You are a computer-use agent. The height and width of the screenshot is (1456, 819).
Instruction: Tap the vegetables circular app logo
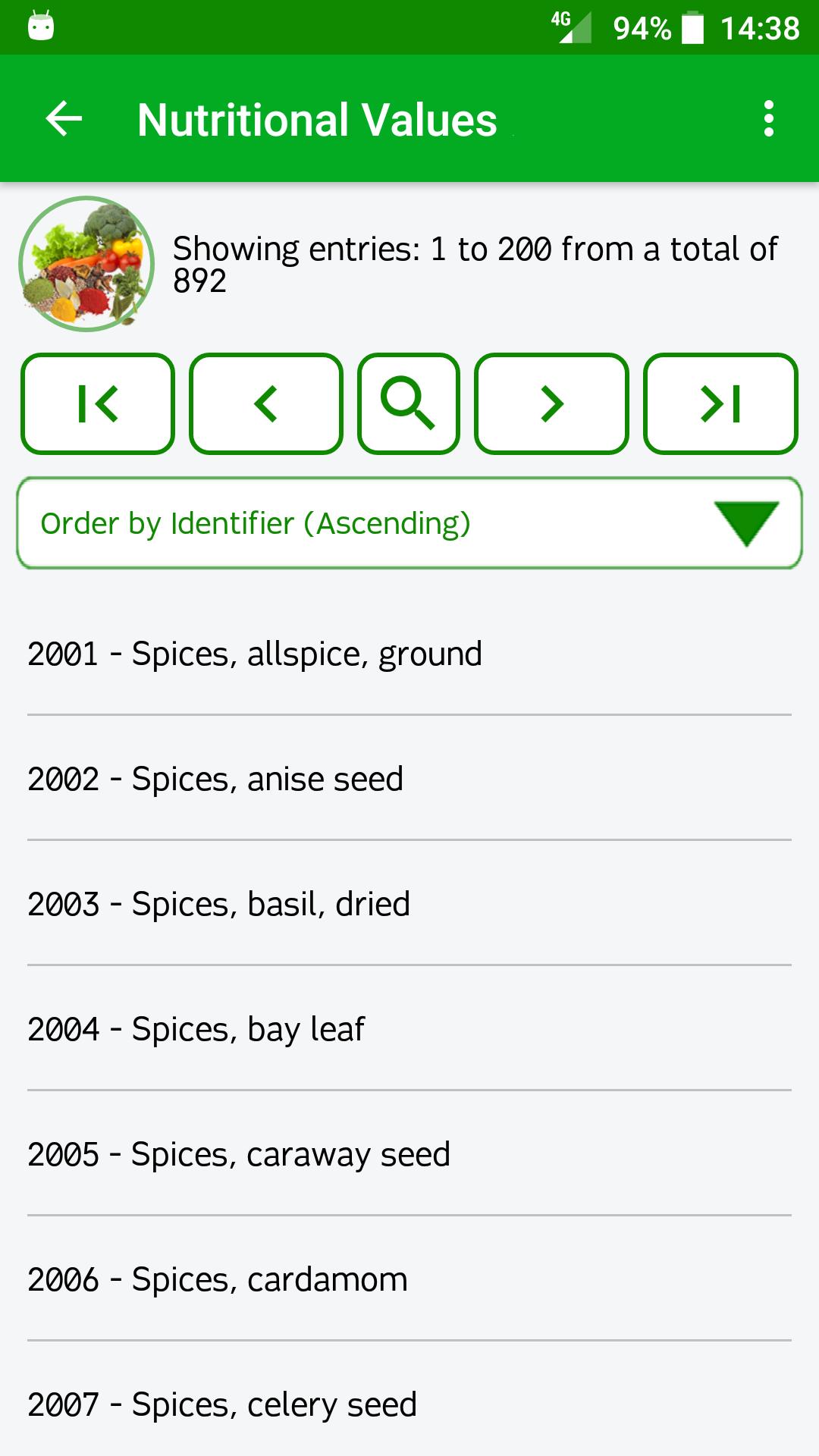(86, 265)
